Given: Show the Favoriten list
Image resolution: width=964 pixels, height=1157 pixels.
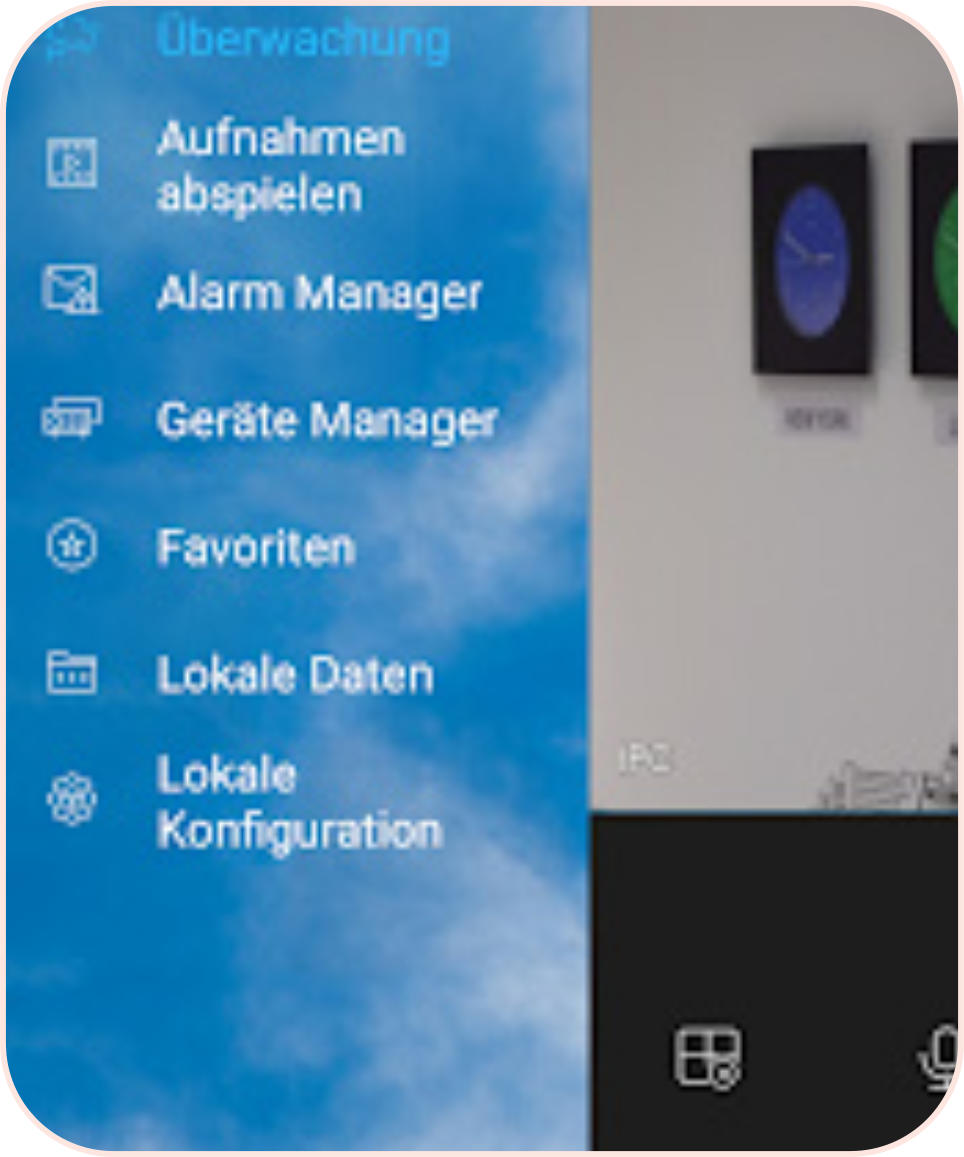Looking at the screenshot, I should point(256,548).
